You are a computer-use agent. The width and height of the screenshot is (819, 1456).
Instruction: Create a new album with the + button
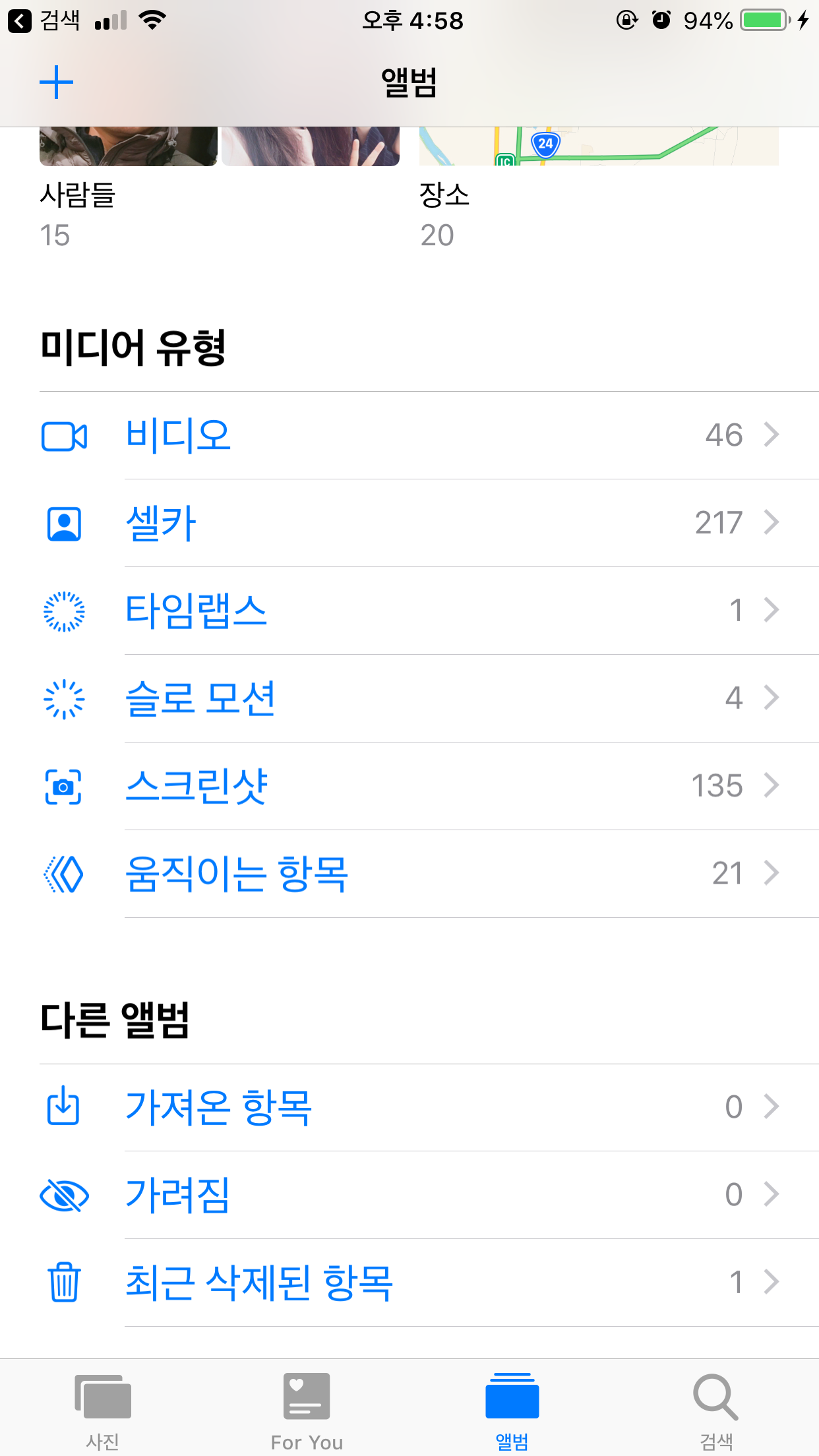pyautogui.click(x=55, y=81)
